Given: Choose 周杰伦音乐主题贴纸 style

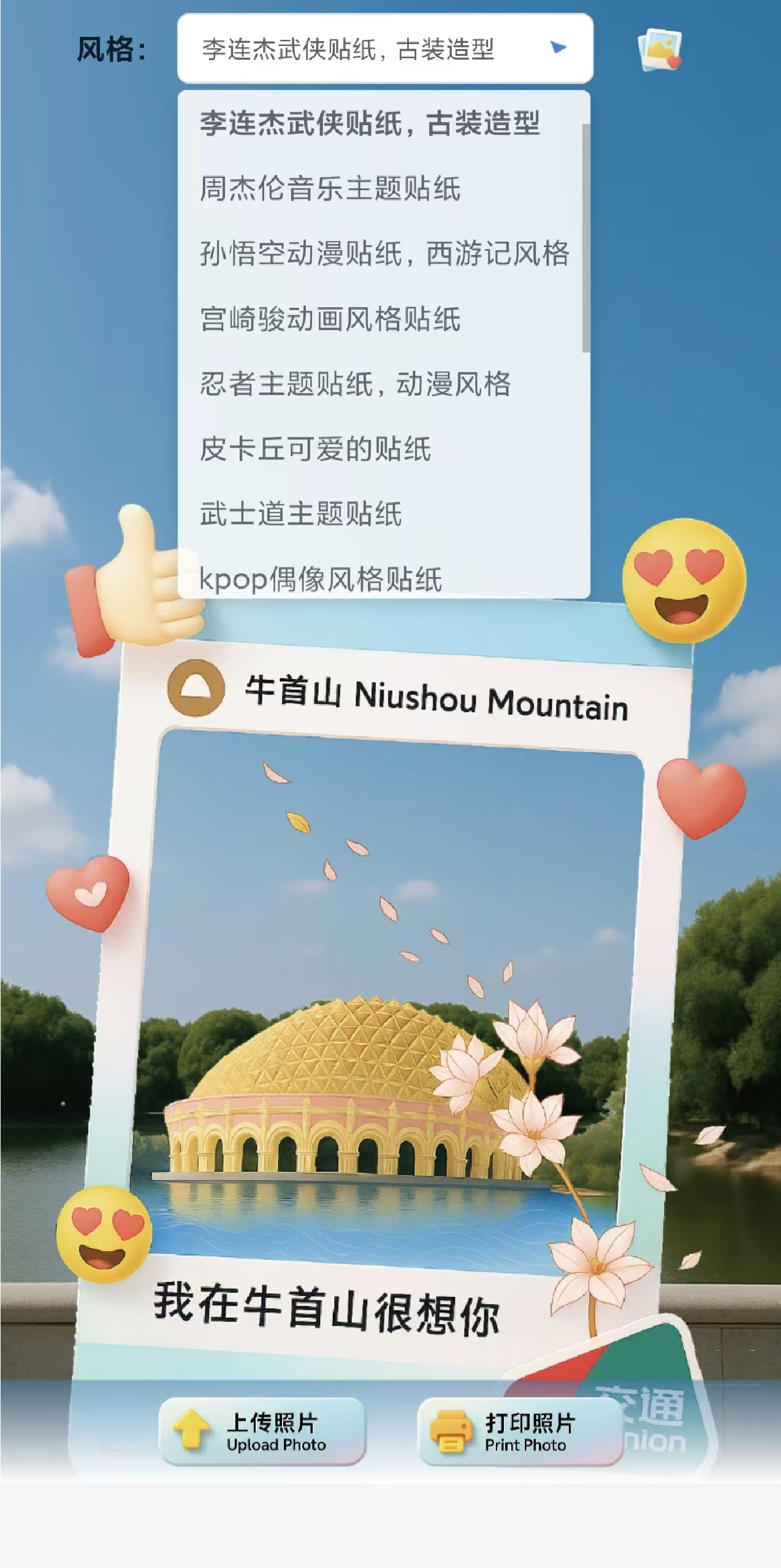Looking at the screenshot, I should (330, 188).
